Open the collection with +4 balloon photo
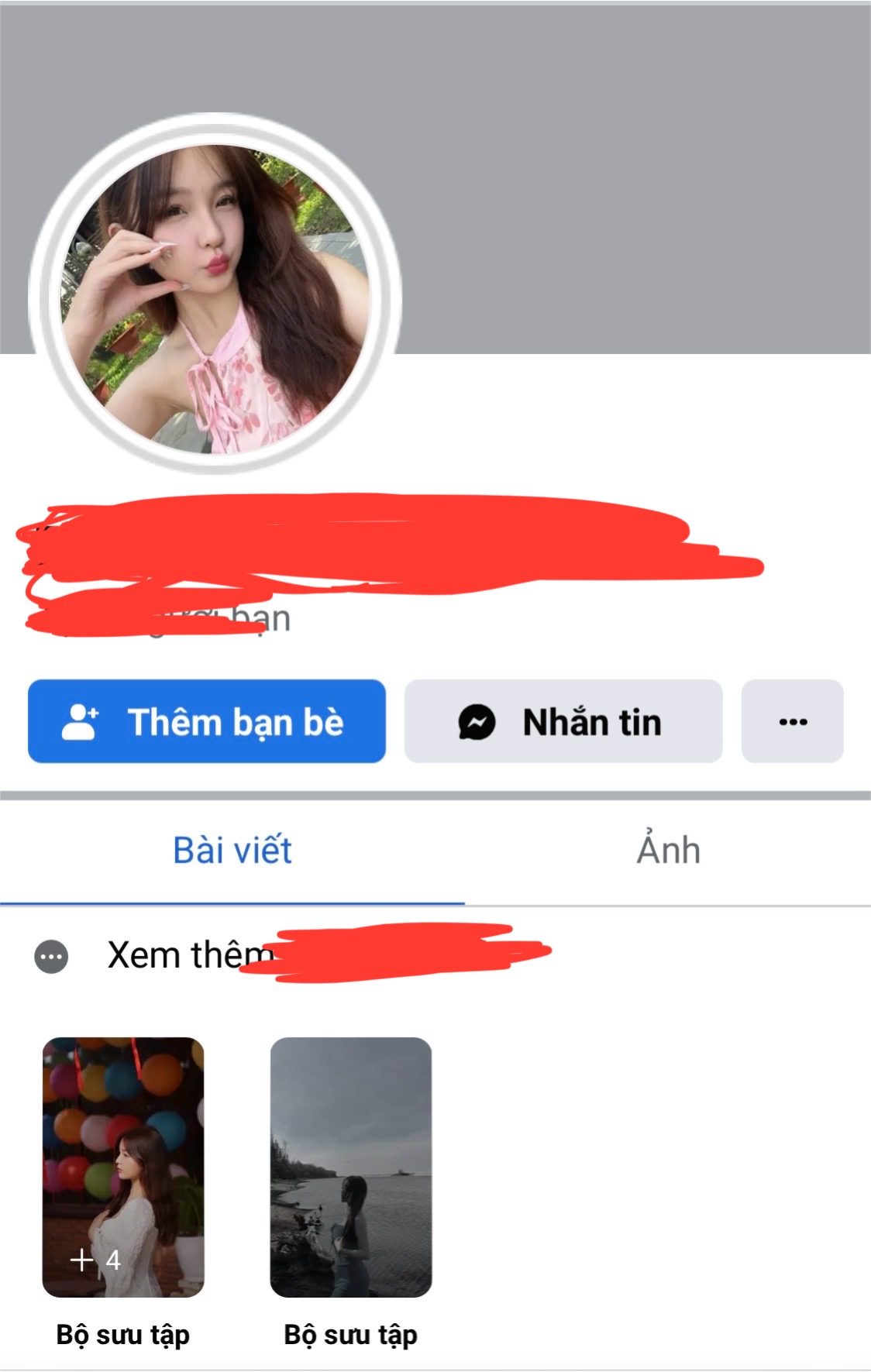Screen dimensions: 871x1372 pyautogui.click(x=123, y=1167)
